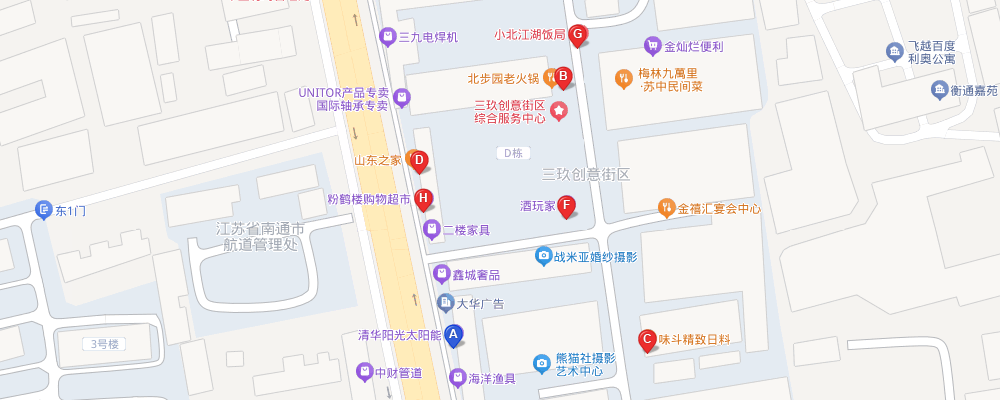This screenshot has height=400, width=1000.
Task: Select the 战米亚婚纱摄影 camera pin
Action: pos(543,257)
